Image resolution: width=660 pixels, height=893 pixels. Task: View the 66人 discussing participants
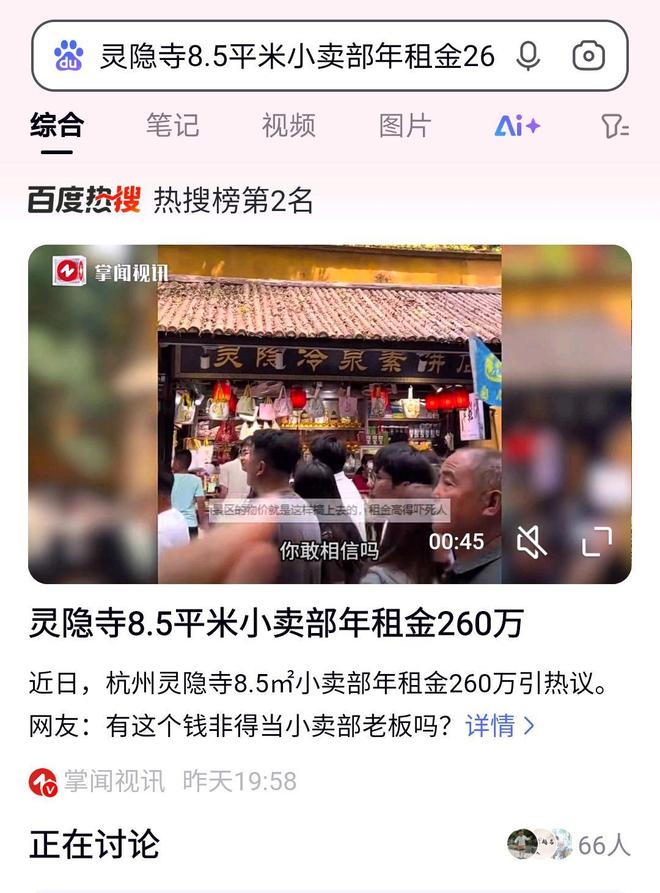click(x=570, y=844)
